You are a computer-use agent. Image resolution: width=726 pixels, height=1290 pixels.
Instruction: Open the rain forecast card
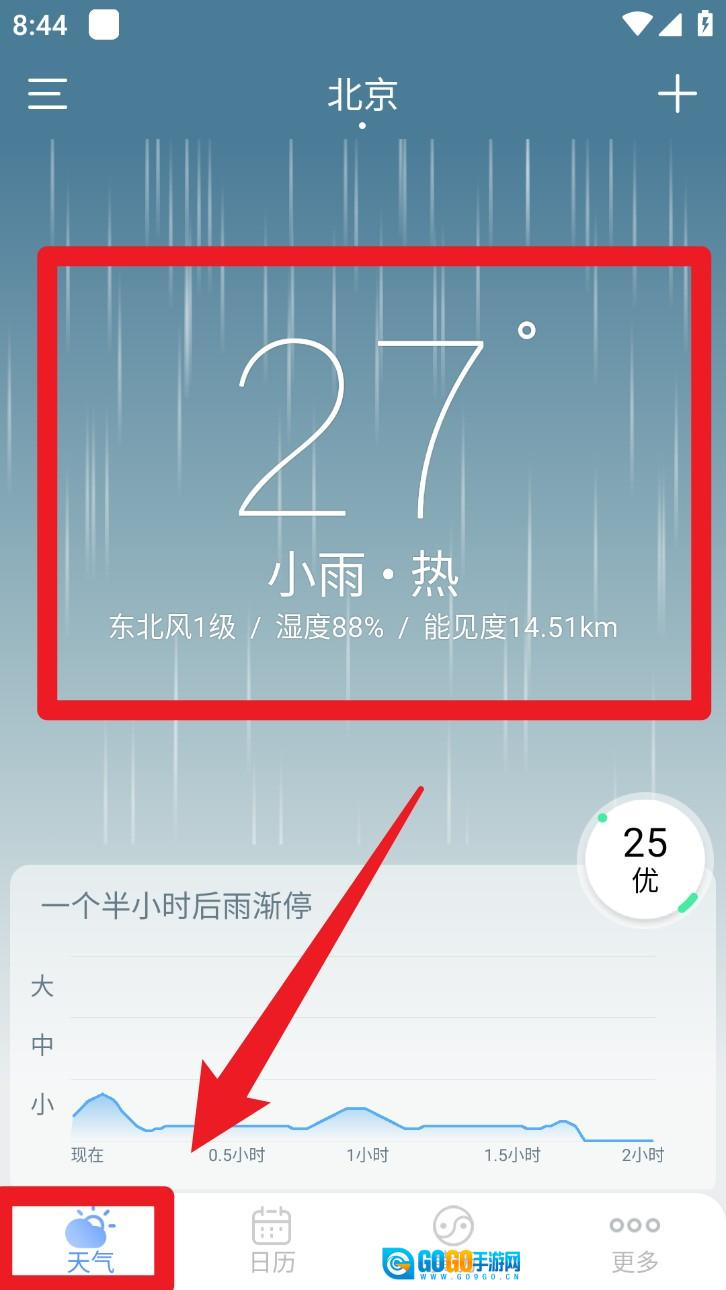(x=362, y=1030)
